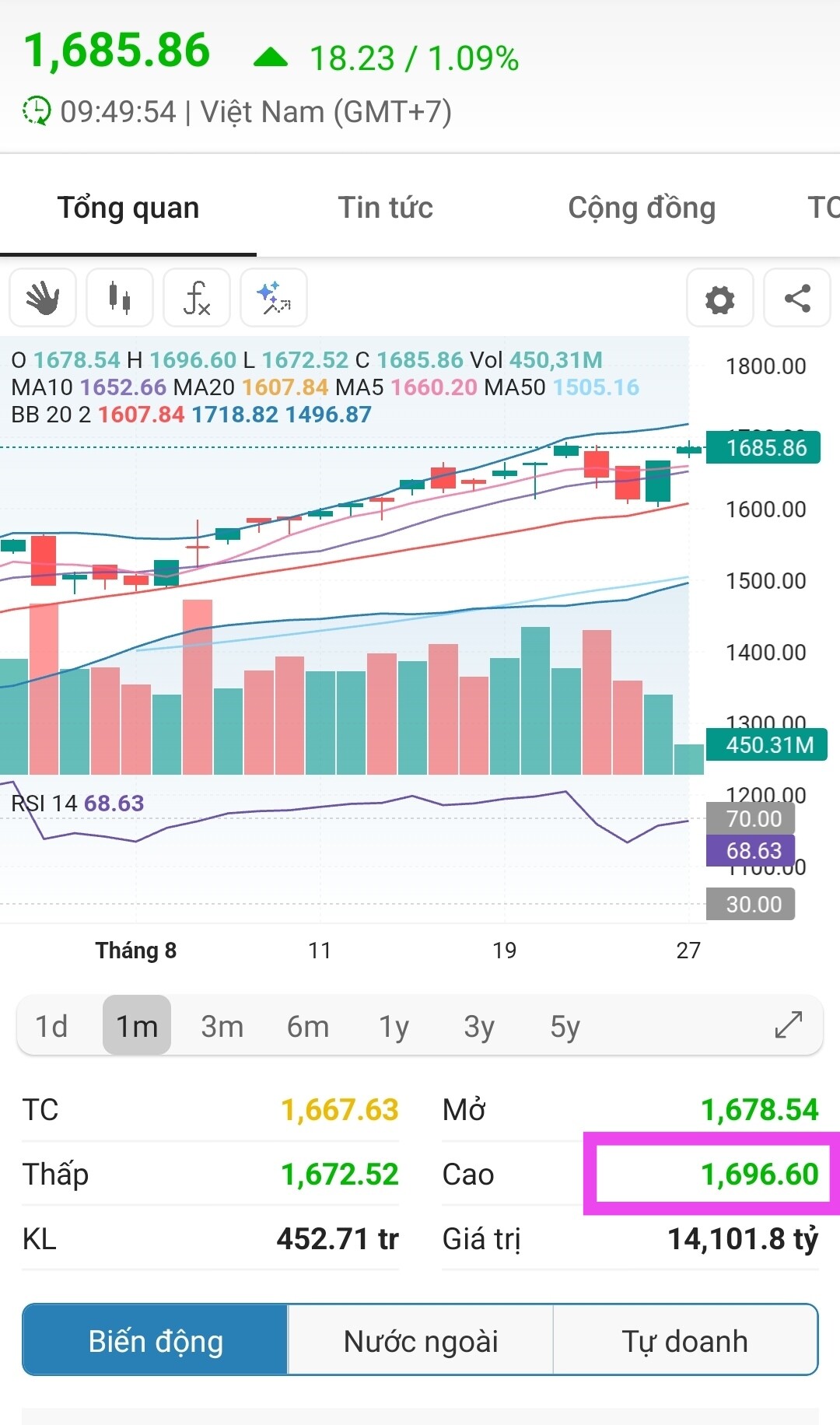This screenshot has width=840, height=1425.
Task: Set chart range to 6m
Action: tap(308, 1026)
